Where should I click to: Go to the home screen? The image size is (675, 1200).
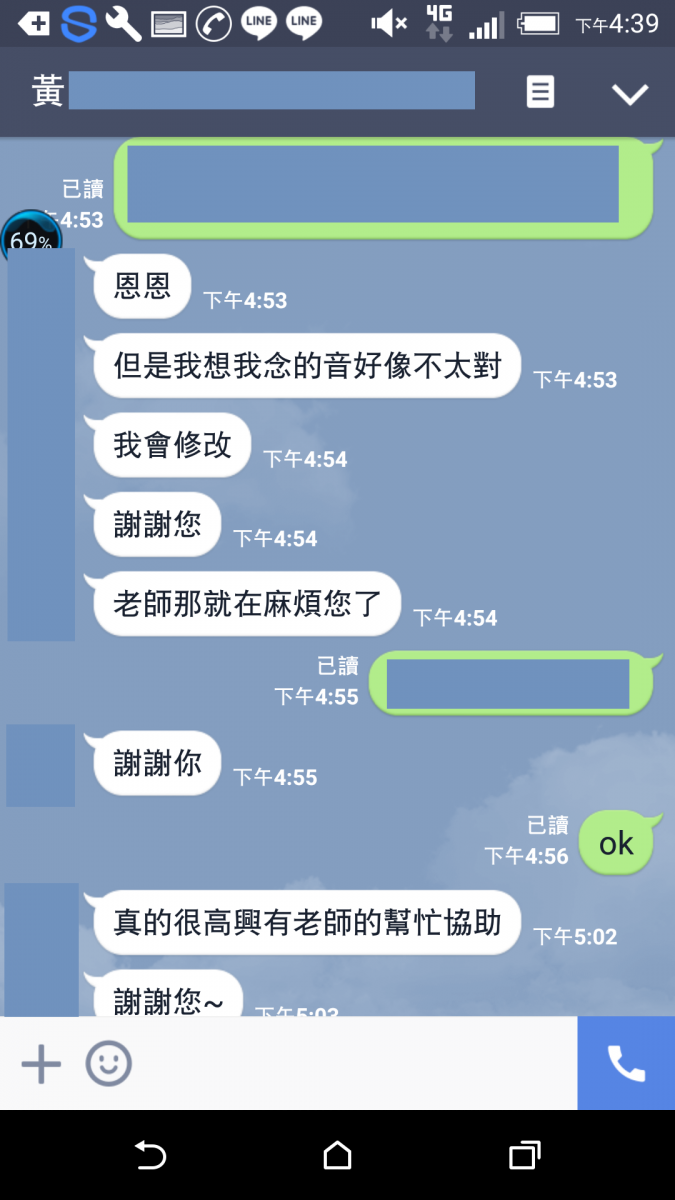(337, 1156)
